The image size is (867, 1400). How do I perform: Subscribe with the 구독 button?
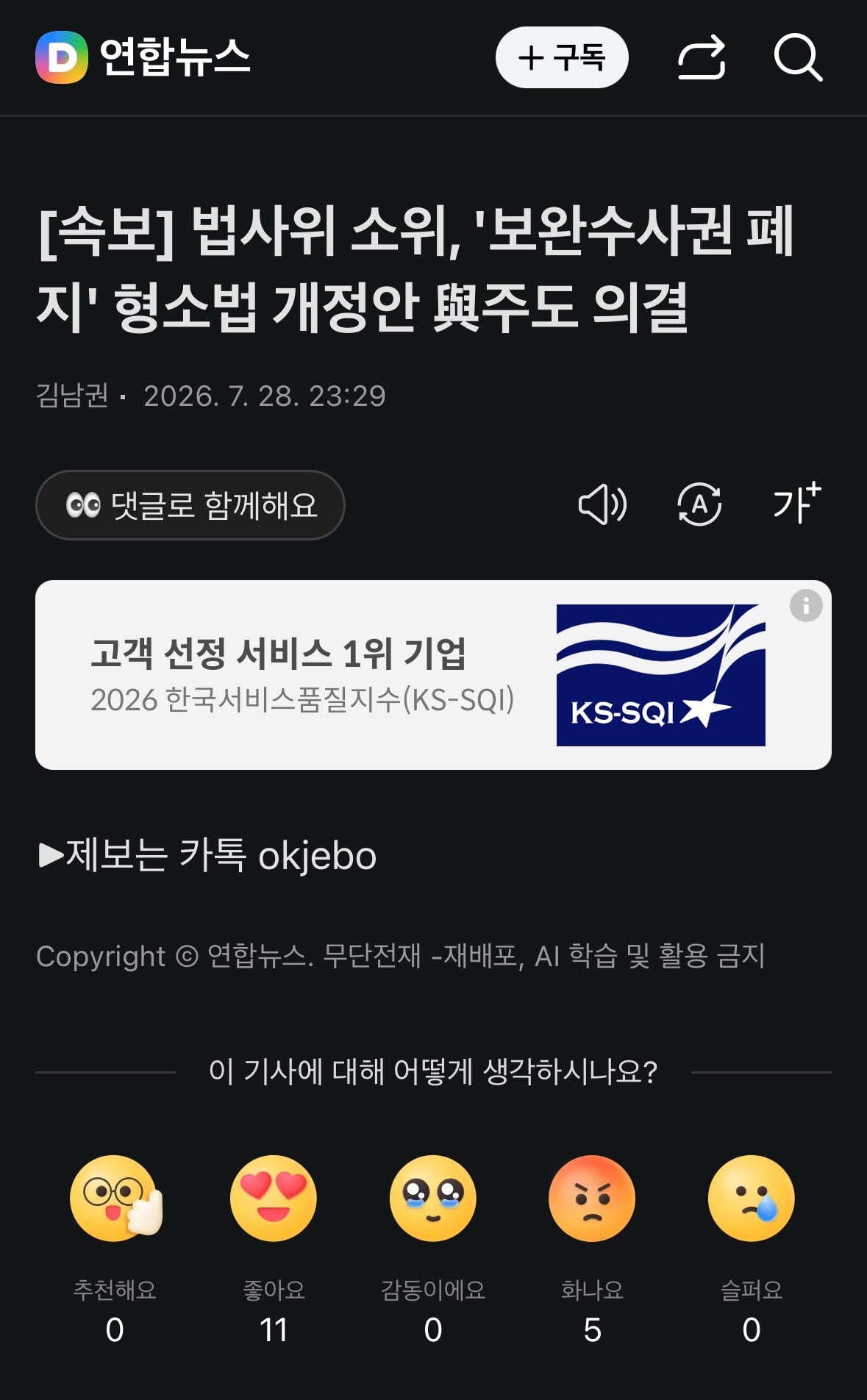point(562,57)
